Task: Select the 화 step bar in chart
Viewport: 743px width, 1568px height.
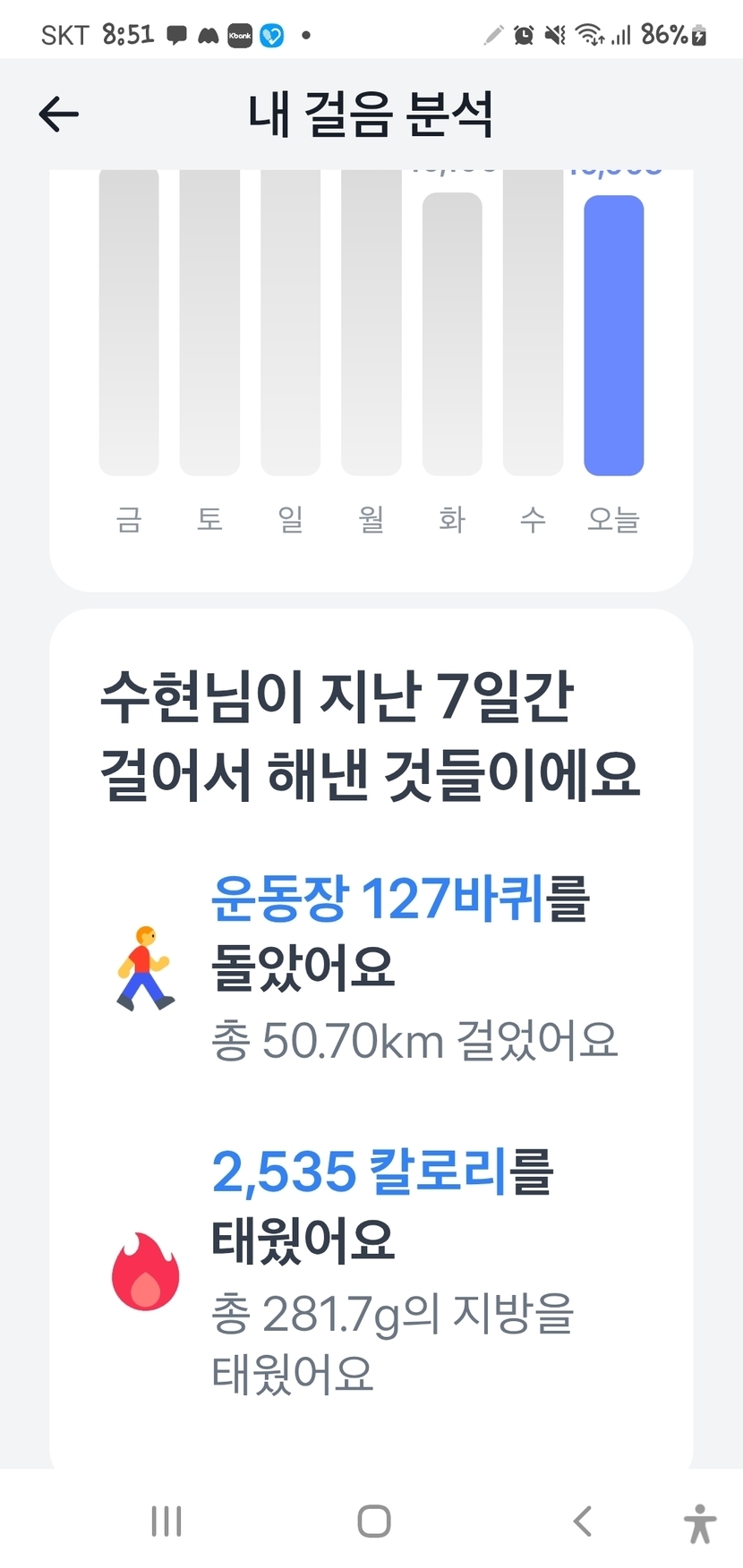Action: click(x=452, y=335)
